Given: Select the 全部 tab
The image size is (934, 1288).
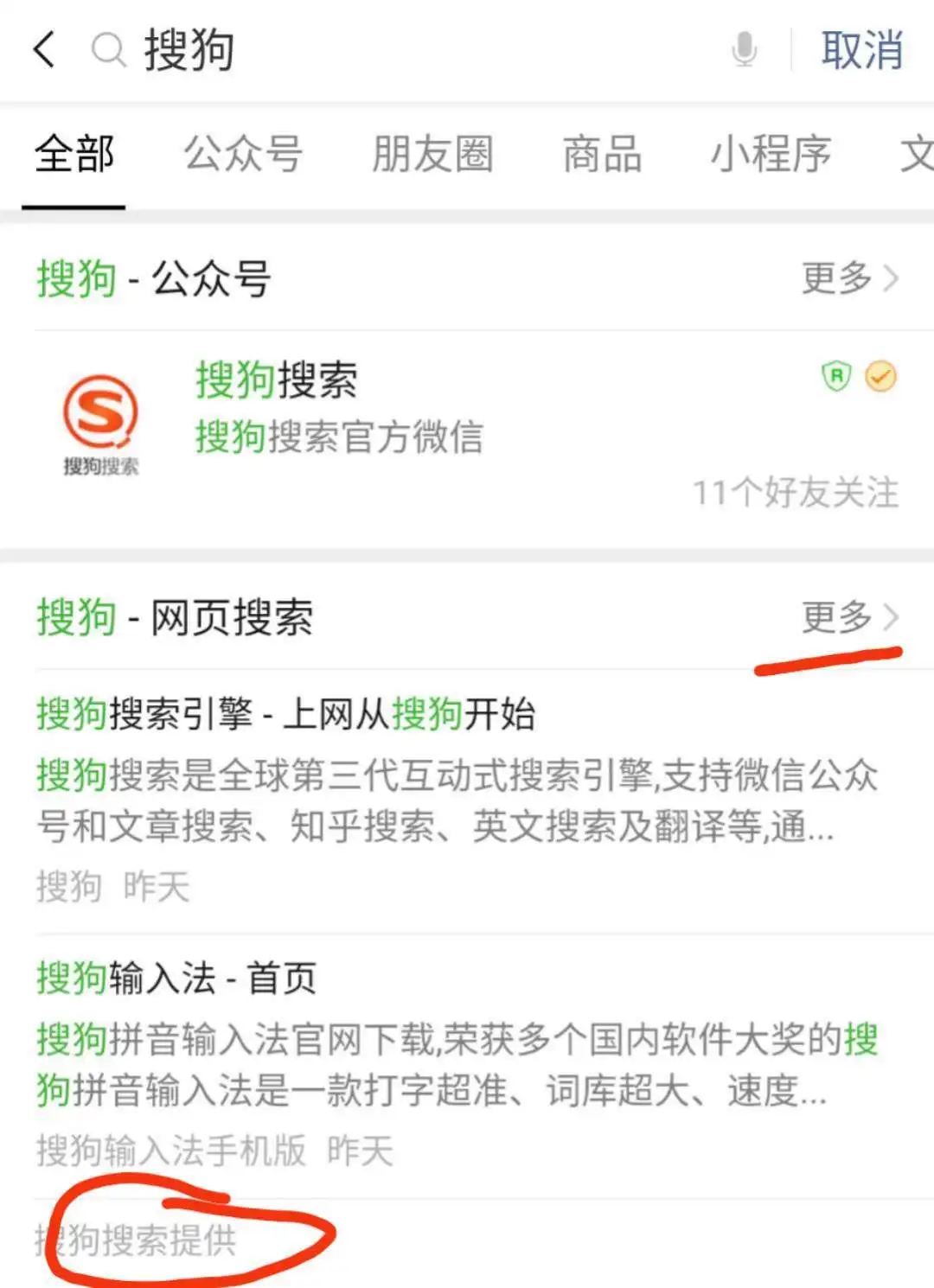Looking at the screenshot, I should 74,156.
